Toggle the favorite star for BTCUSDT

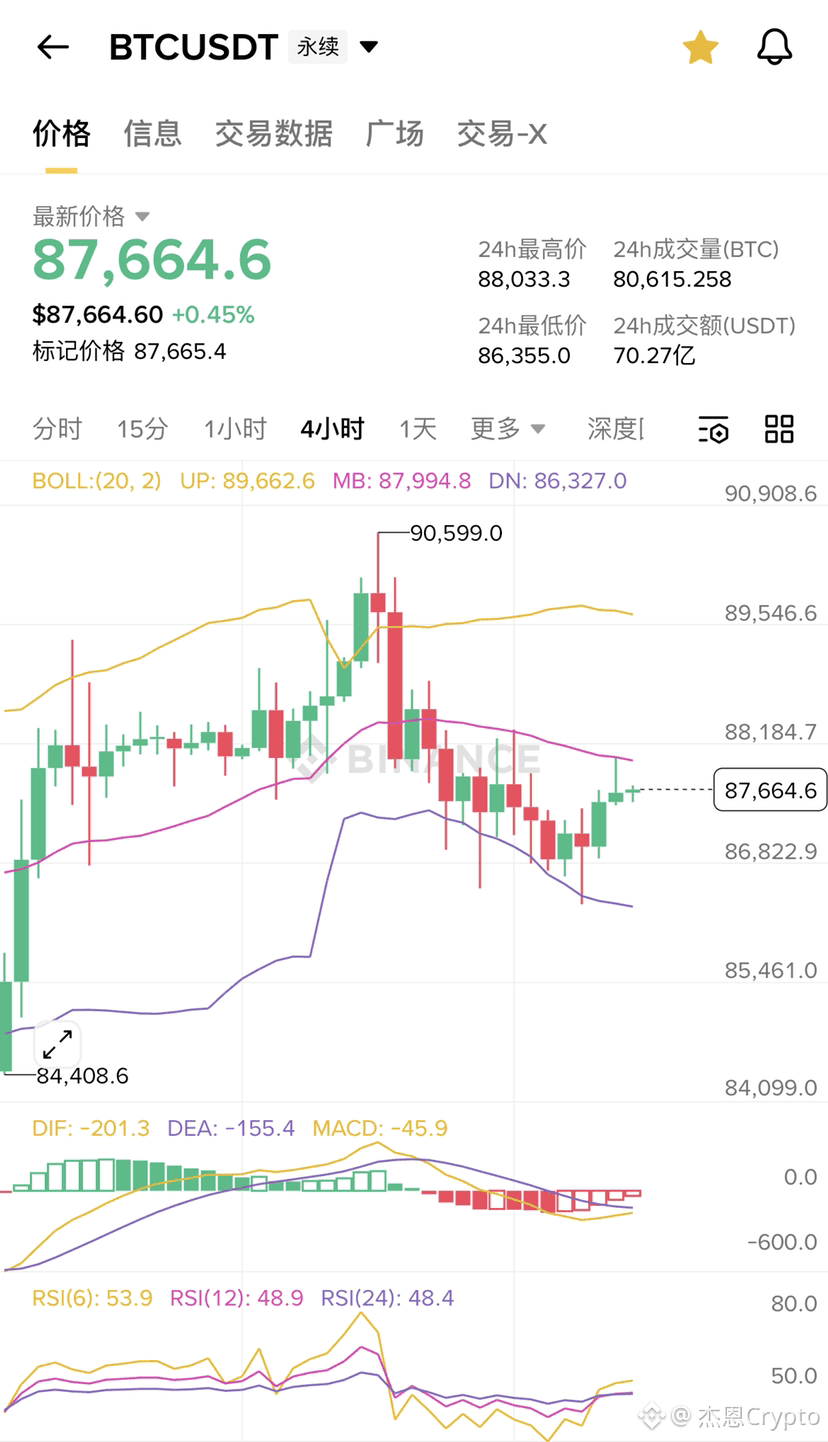point(700,46)
